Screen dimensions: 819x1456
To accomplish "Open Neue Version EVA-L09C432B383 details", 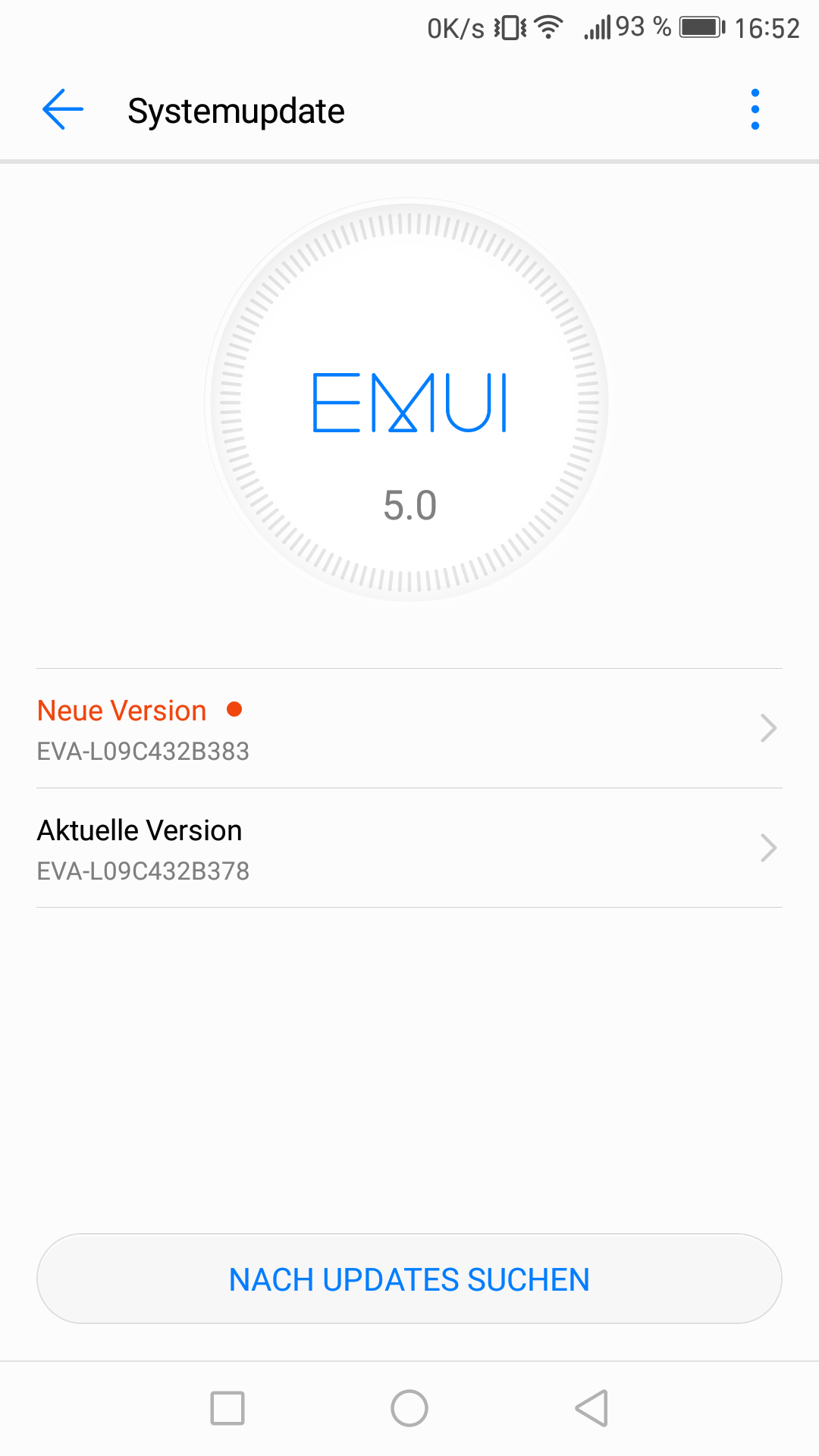I will point(409,729).
